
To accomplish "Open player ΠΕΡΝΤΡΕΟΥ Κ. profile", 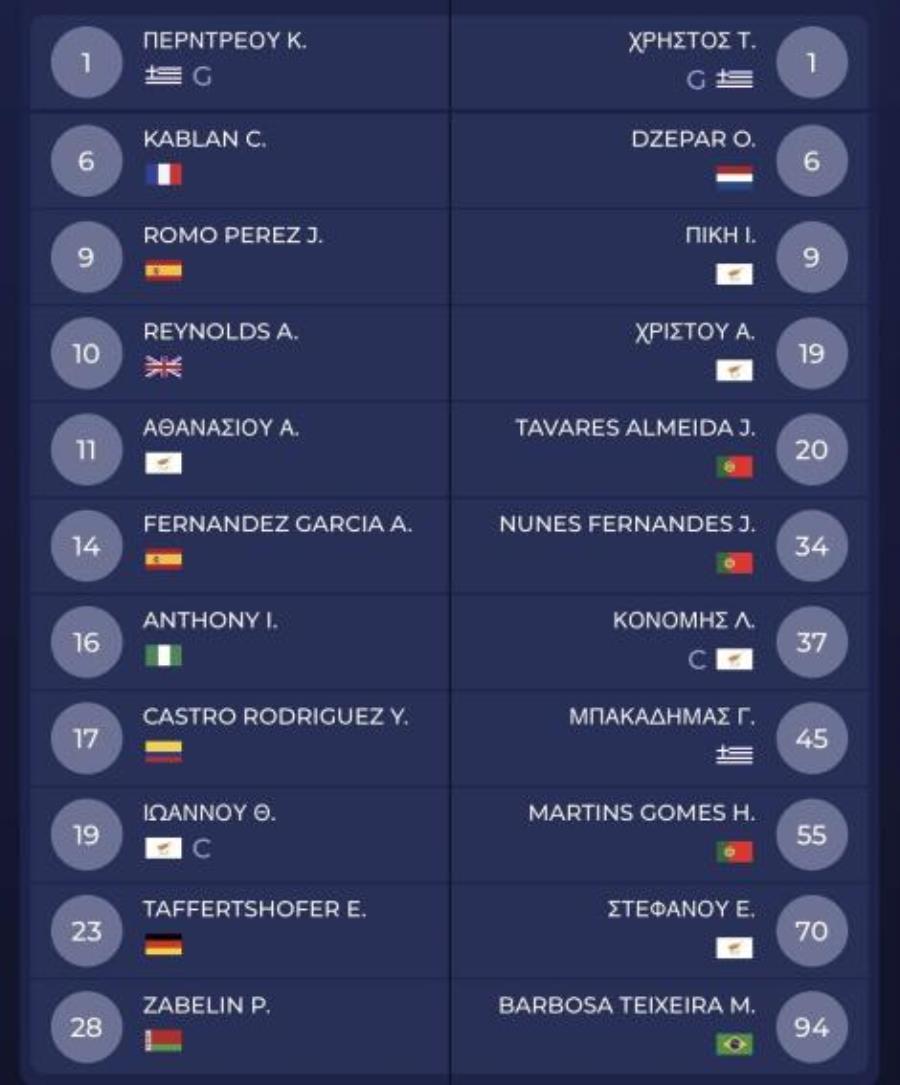I will (x=225, y=42).
